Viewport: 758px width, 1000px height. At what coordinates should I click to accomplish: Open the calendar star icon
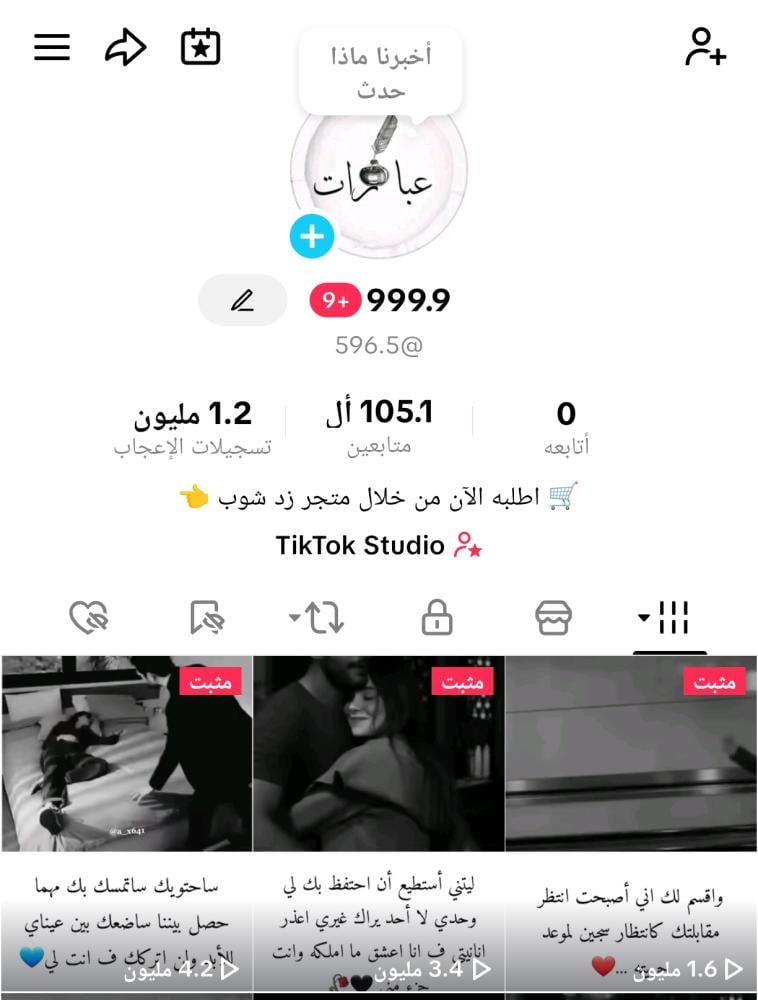click(200, 47)
